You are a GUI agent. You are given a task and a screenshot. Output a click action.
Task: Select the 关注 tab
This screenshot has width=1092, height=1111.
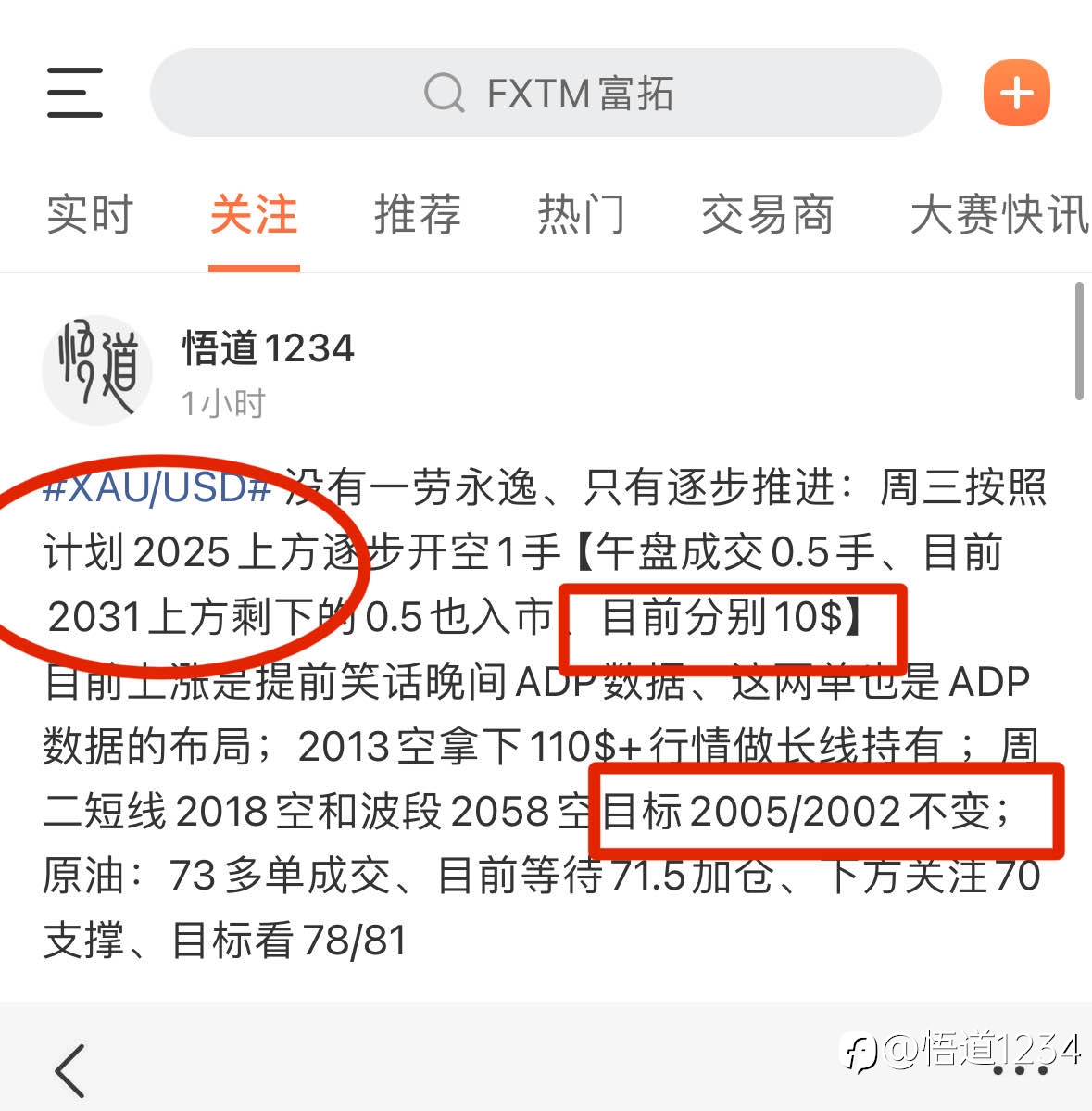[254, 214]
